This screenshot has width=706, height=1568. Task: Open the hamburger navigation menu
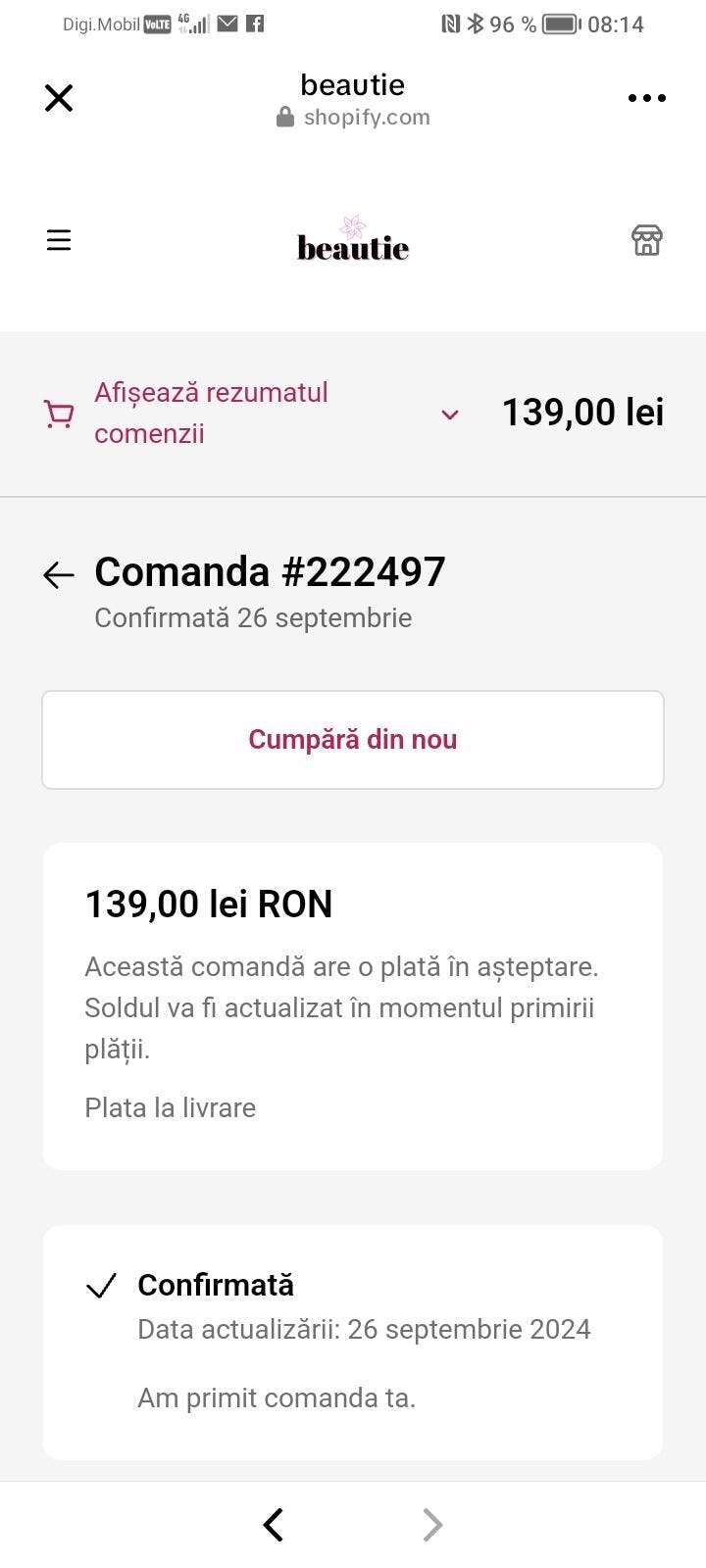(59, 240)
